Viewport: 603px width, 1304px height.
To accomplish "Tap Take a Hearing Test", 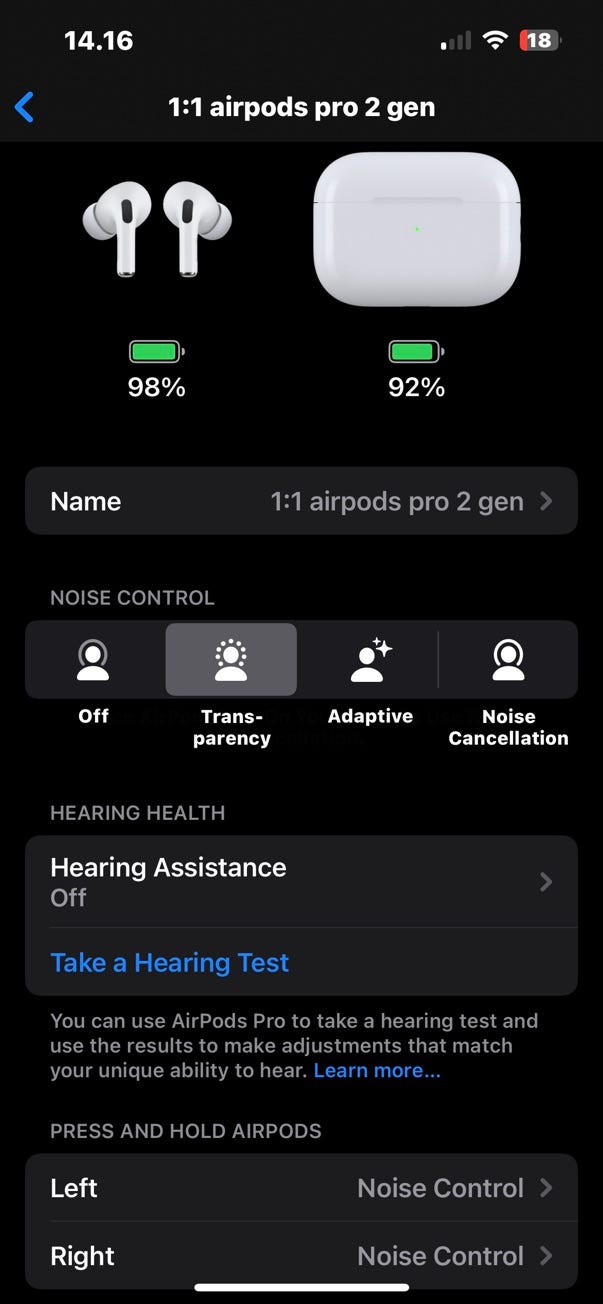I will point(169,962).
